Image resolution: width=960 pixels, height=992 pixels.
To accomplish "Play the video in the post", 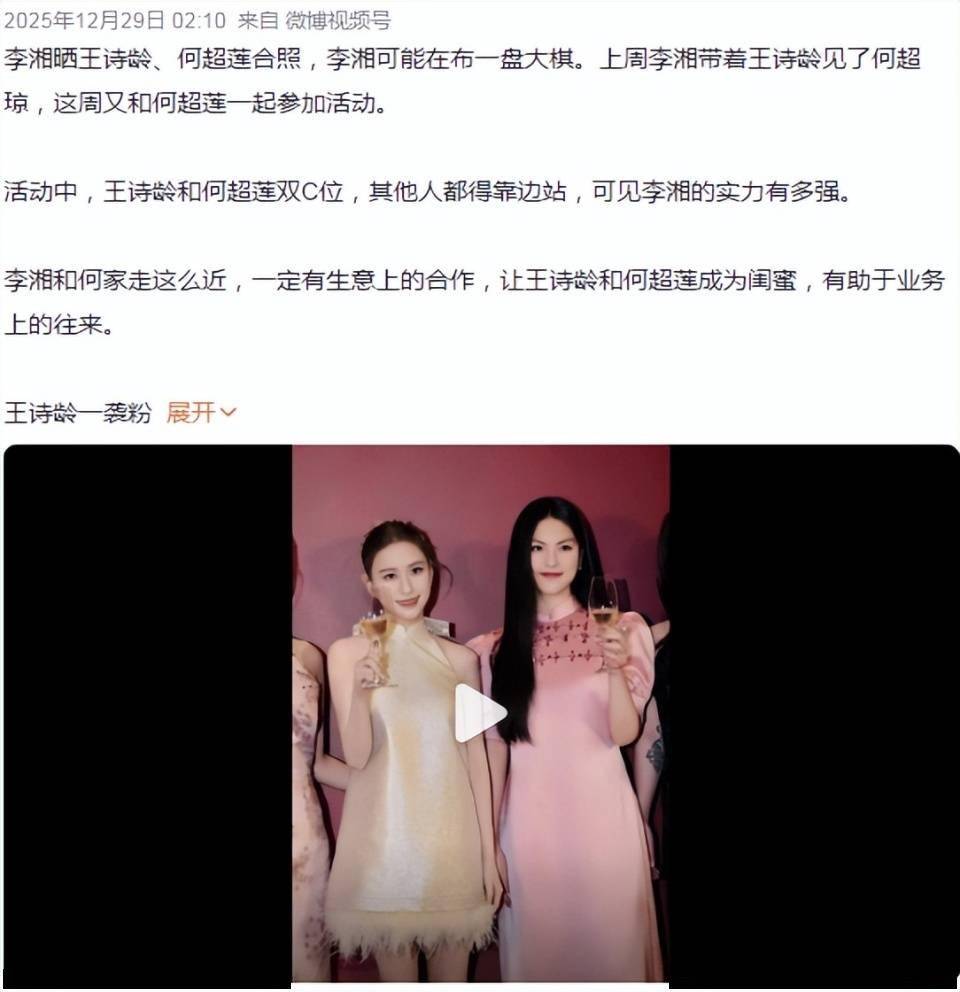I will coord(480,713).
